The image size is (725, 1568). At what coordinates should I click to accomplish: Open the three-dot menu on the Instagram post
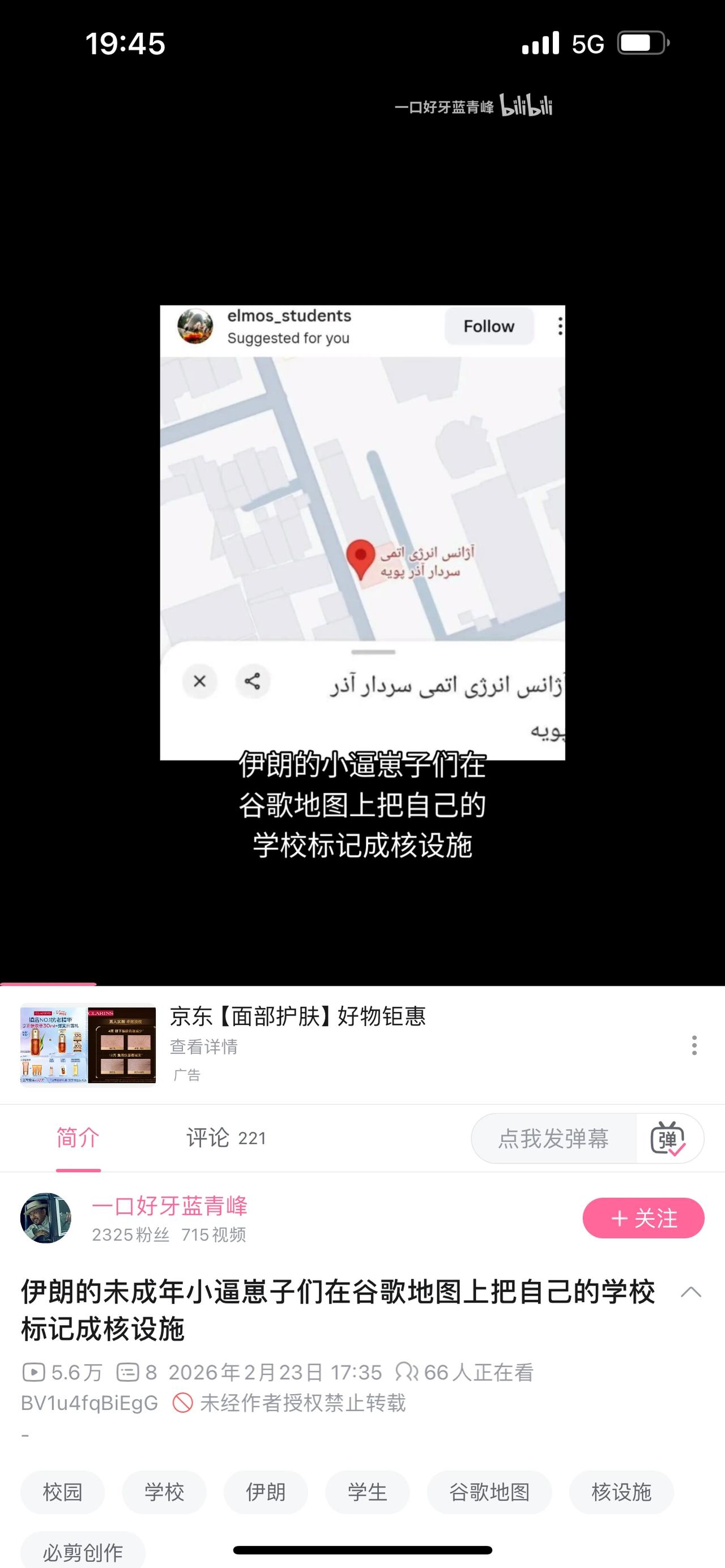559,326
